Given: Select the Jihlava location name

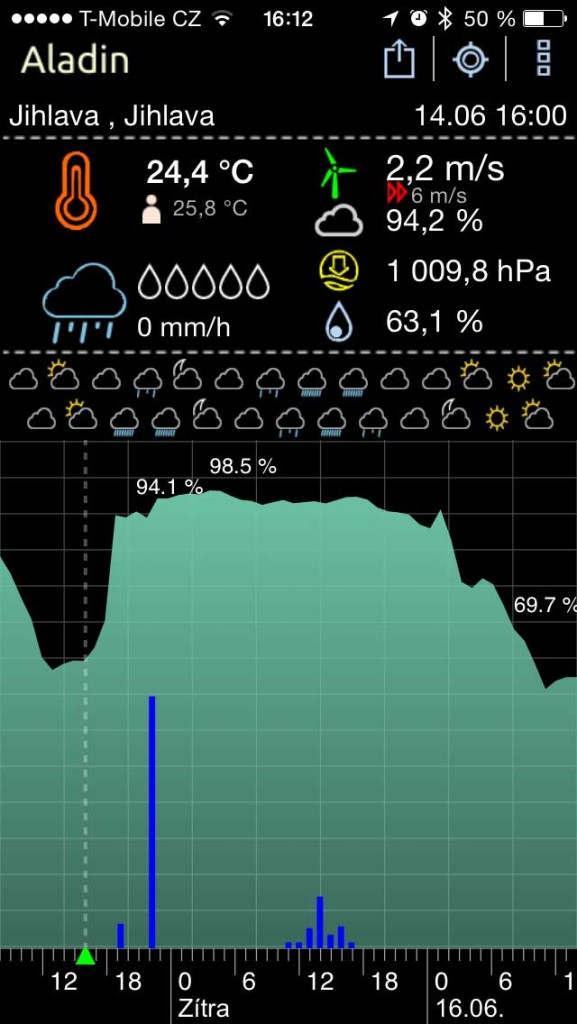Looking at the screenshot, I should (x=112, y=116).
